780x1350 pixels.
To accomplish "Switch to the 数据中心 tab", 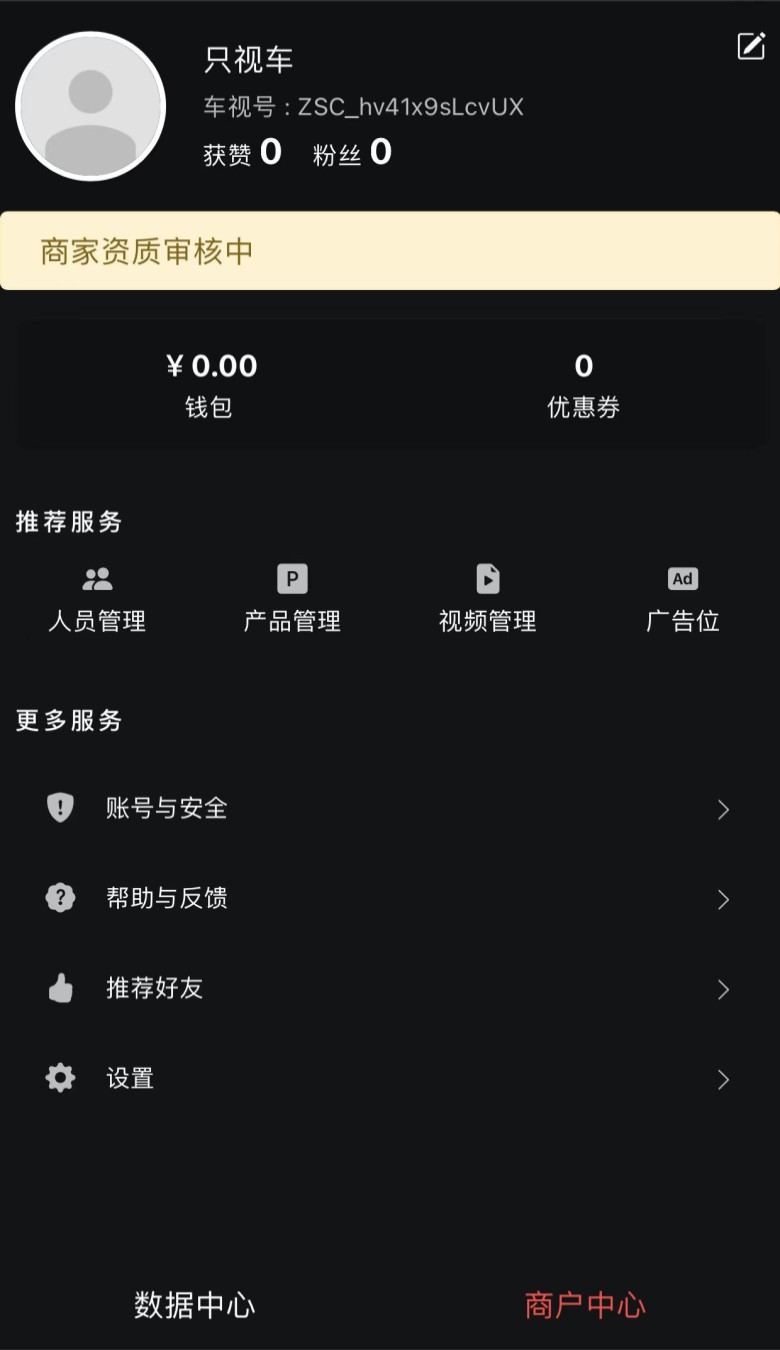I will (x=193, y=1305).
